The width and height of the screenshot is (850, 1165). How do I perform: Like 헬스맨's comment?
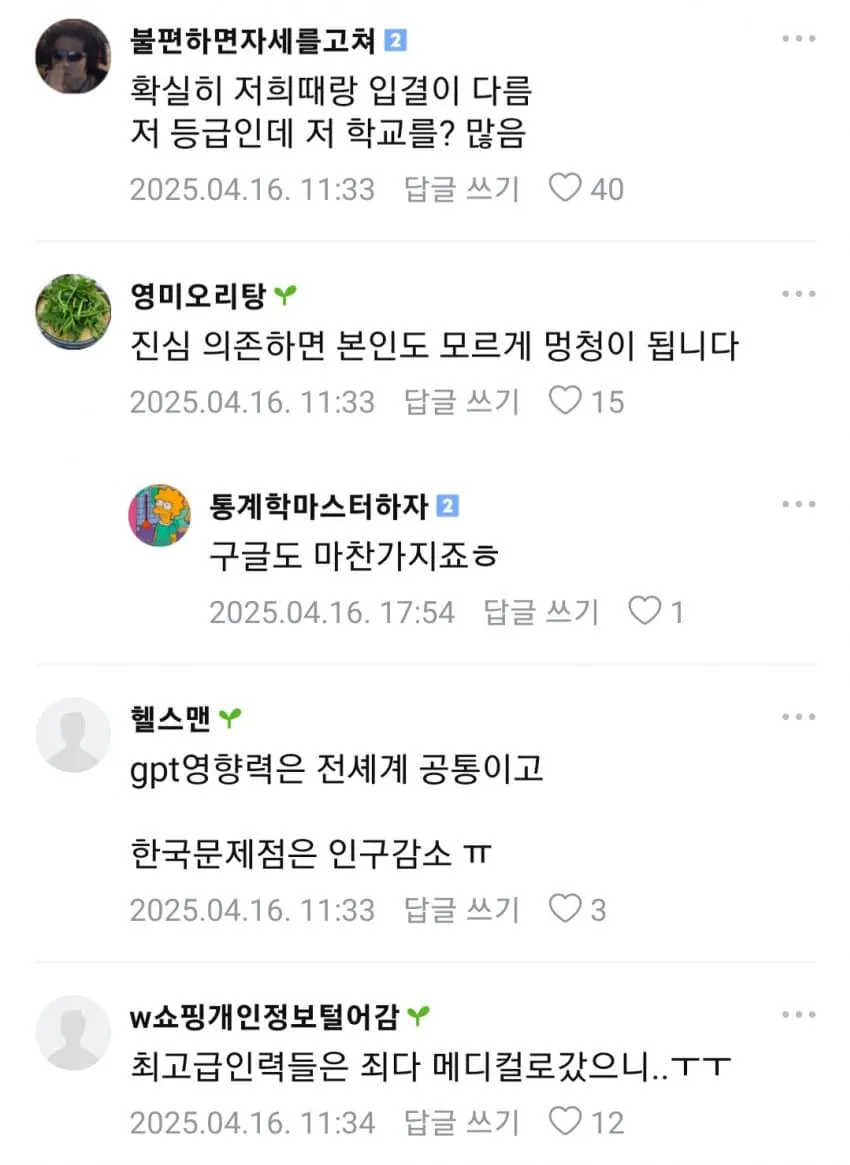click(565, 909)
